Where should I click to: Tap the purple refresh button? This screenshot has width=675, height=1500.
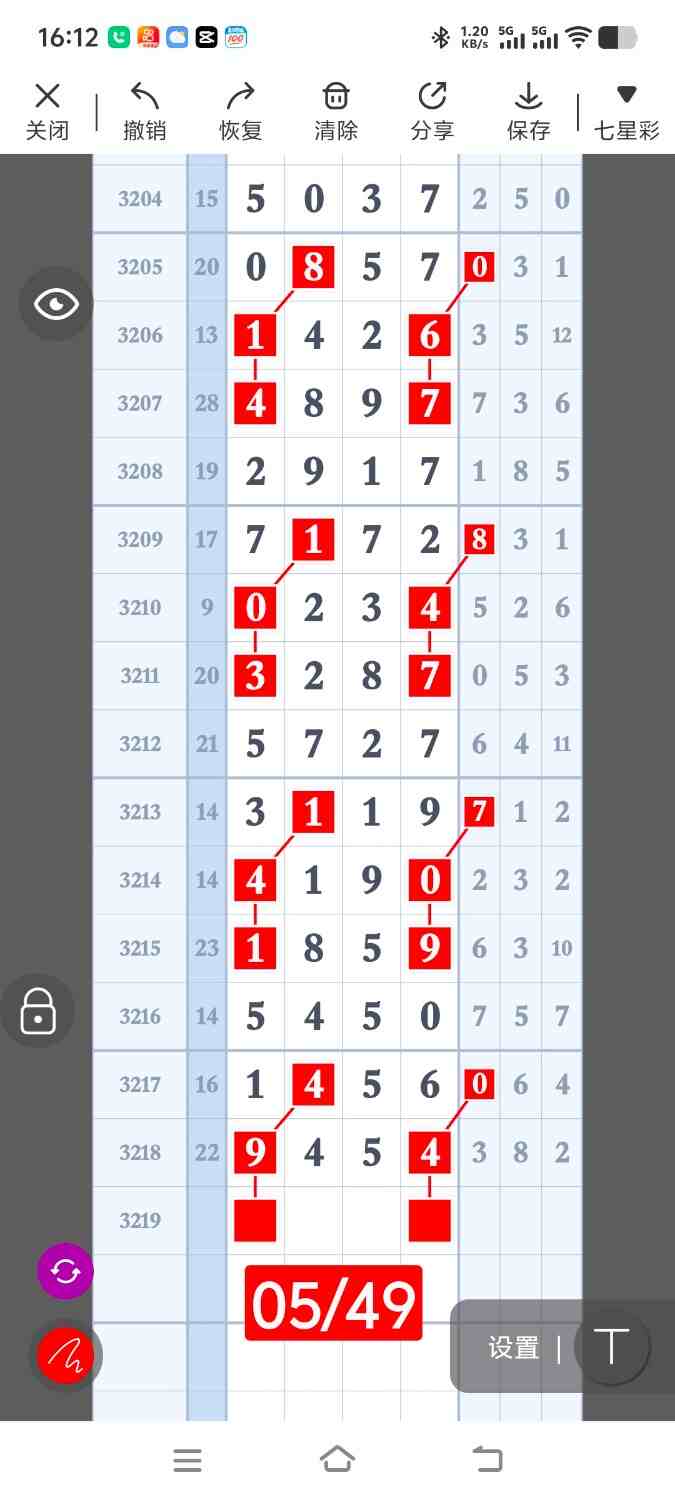(x=65, y=1272)
